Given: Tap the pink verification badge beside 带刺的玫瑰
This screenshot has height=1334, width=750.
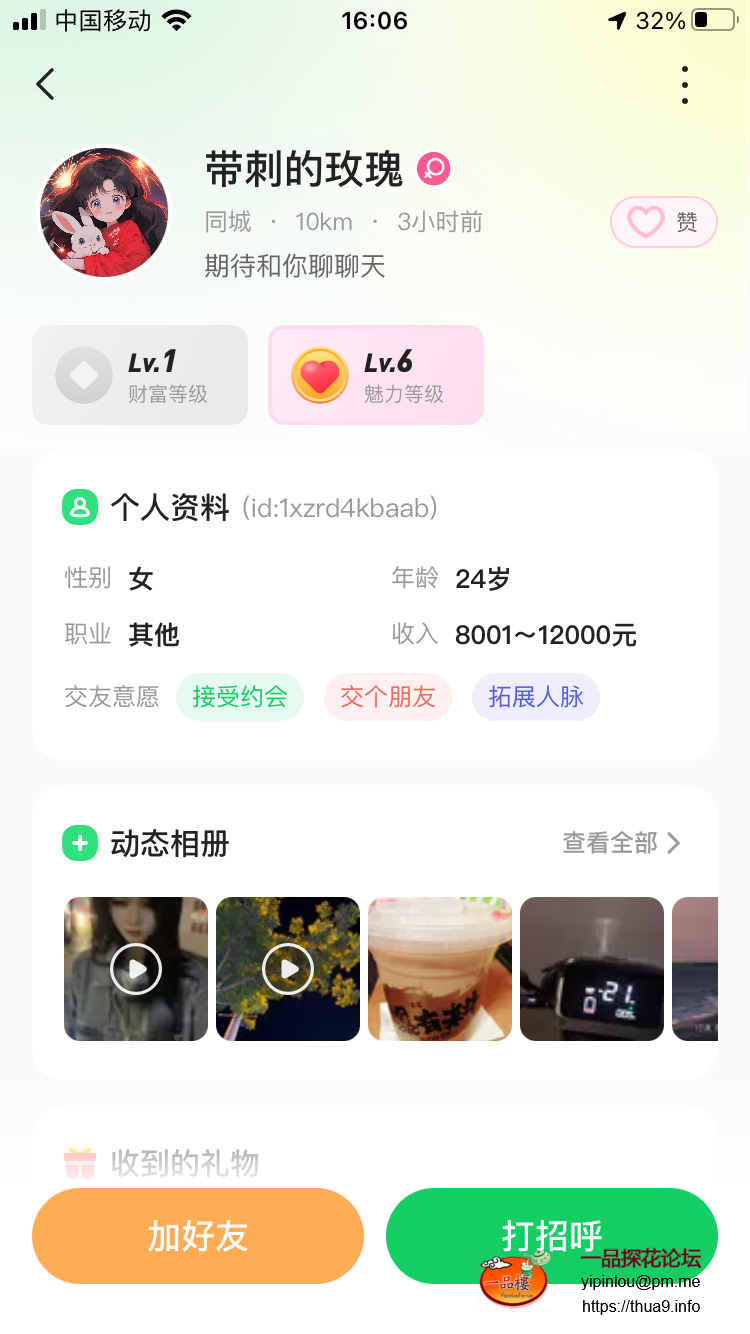Looking at the screenshot, I should click(432, 170).
